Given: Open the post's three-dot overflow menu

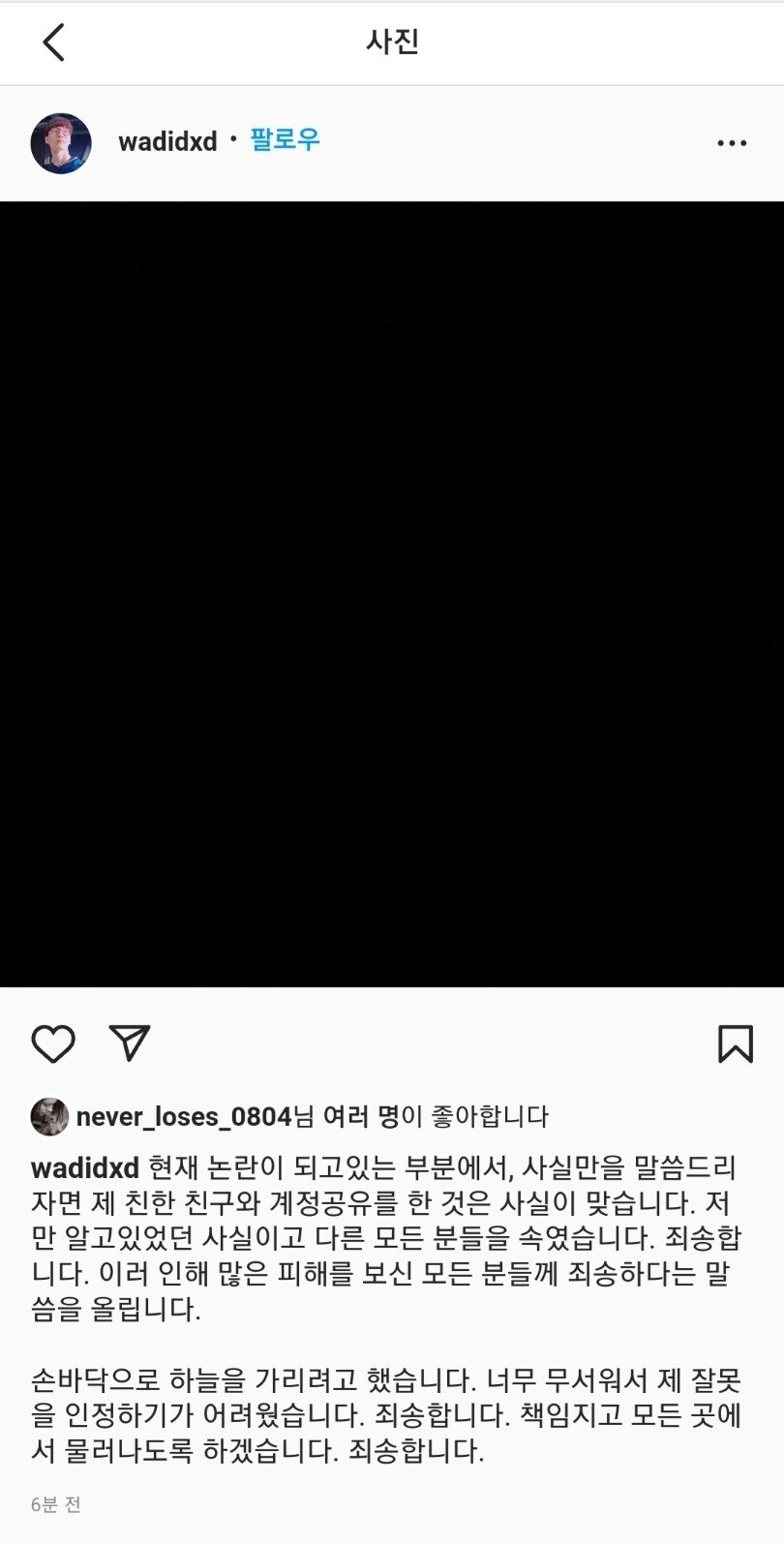Looking at the screenshot, I should [x=732, y=143].
